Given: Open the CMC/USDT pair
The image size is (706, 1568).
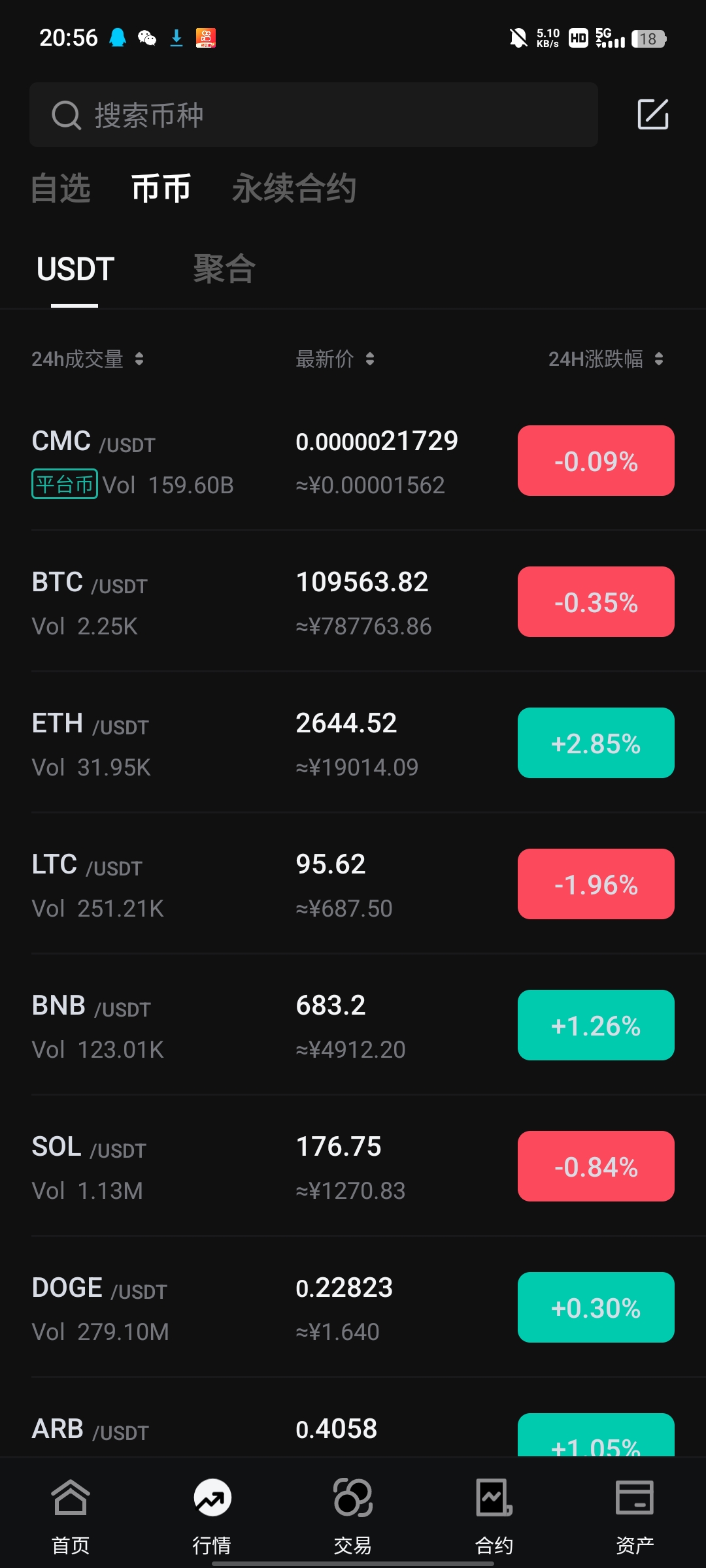Looking at the screenshot, I should click(x=353, y=461).
